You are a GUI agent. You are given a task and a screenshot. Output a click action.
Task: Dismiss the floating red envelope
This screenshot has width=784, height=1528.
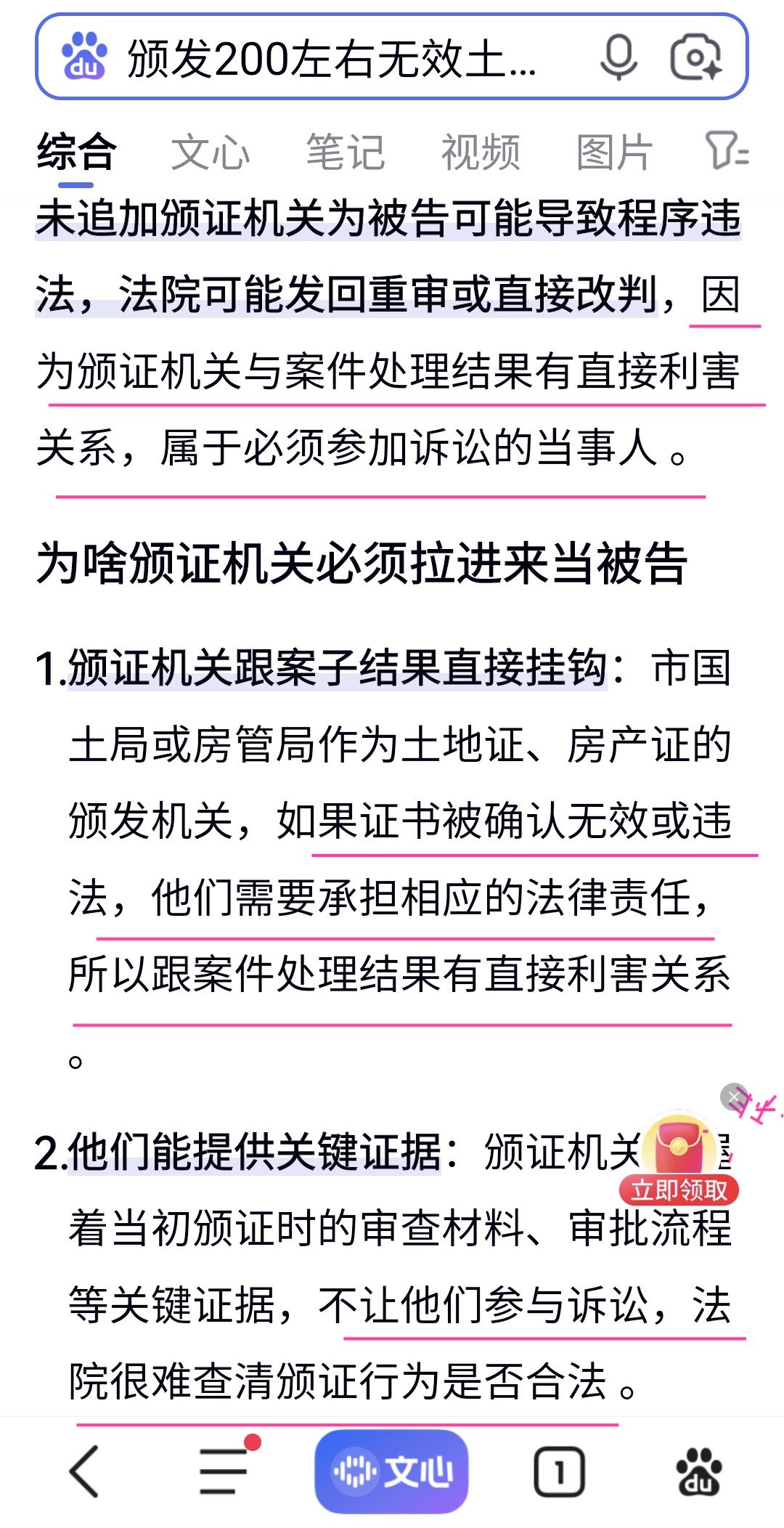point(734,1097)
